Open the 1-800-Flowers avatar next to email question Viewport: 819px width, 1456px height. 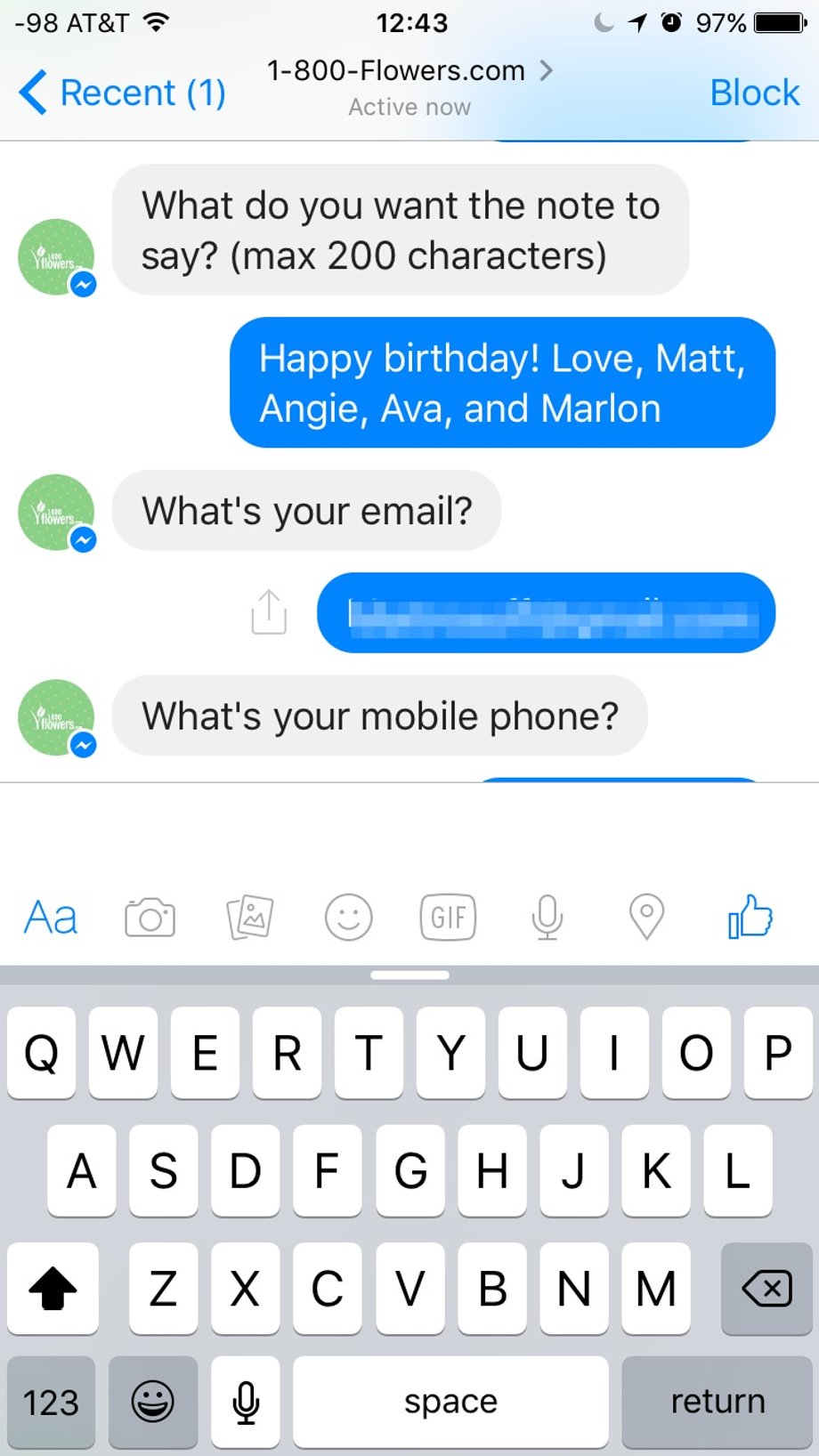[x=56, y=512]
